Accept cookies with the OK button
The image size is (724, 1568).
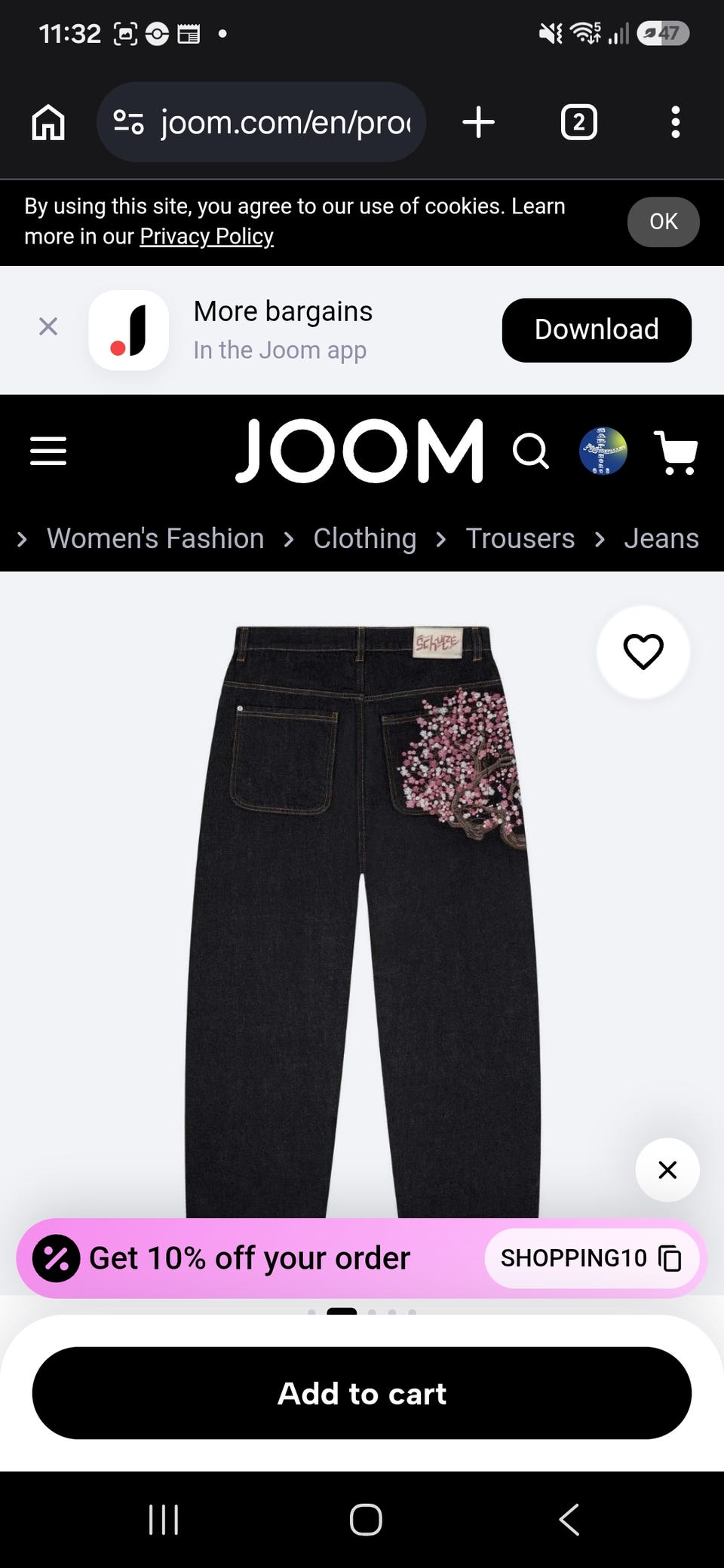pyautogui.click(x=663, y=222)
